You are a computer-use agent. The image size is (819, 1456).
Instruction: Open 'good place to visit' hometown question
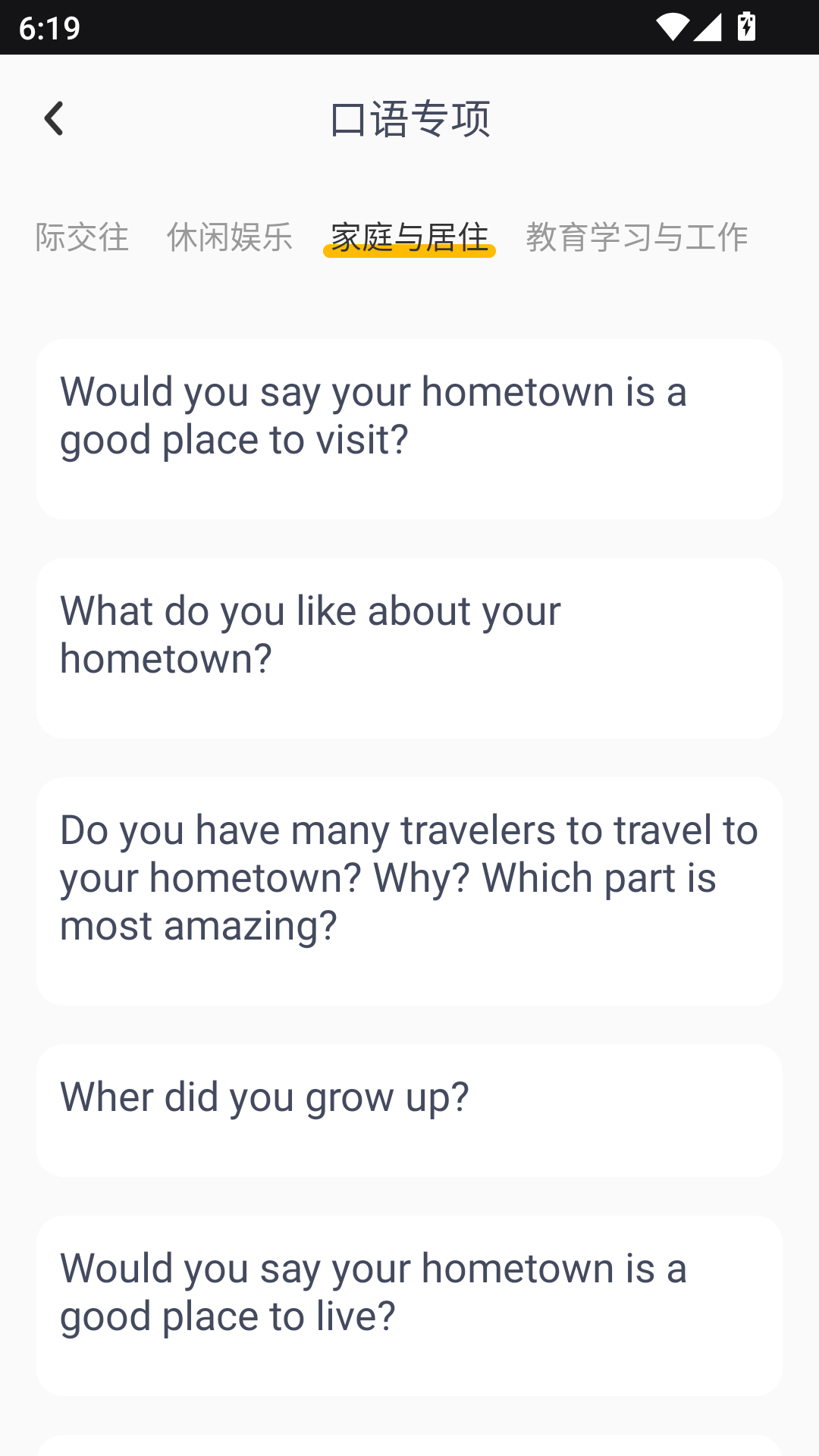click(x=409, y=429)
